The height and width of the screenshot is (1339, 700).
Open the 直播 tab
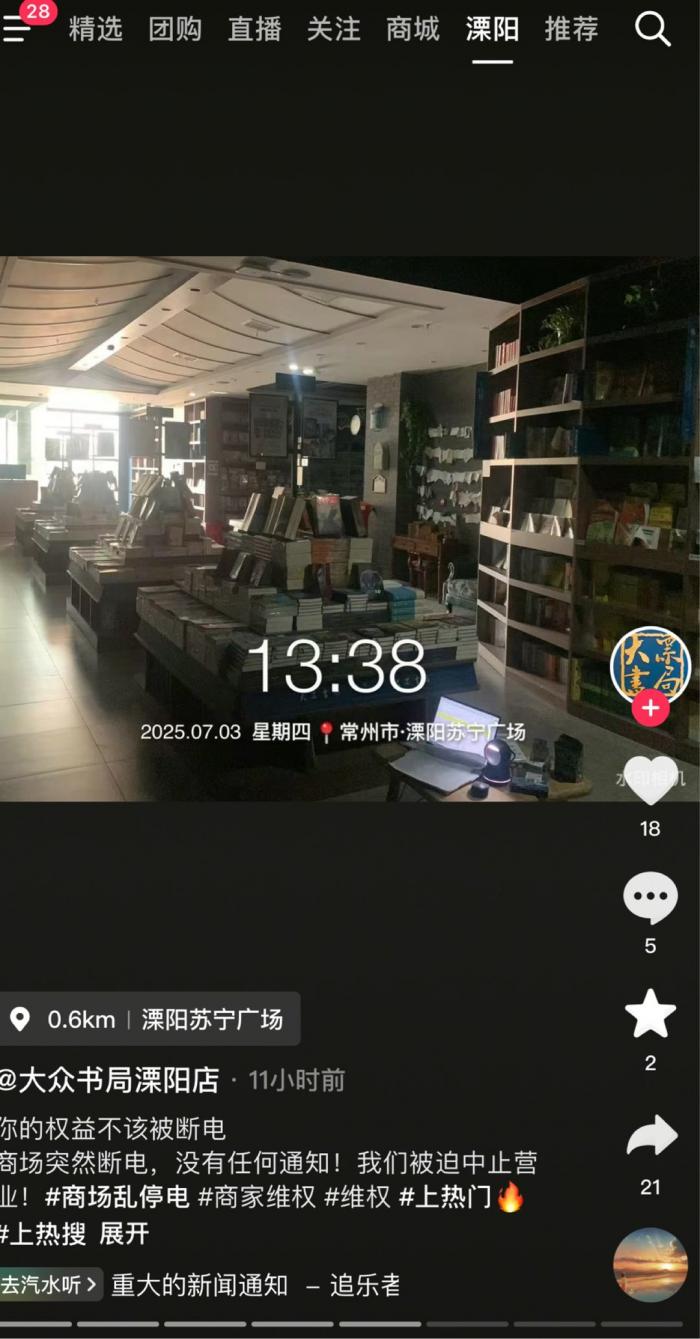(x=255, y=30)
